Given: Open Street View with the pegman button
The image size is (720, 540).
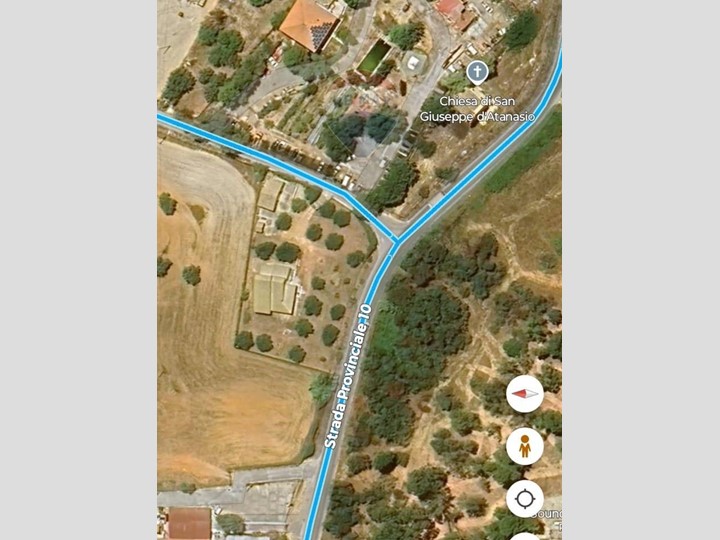Looking at the screenshot, I should point(525,446).
